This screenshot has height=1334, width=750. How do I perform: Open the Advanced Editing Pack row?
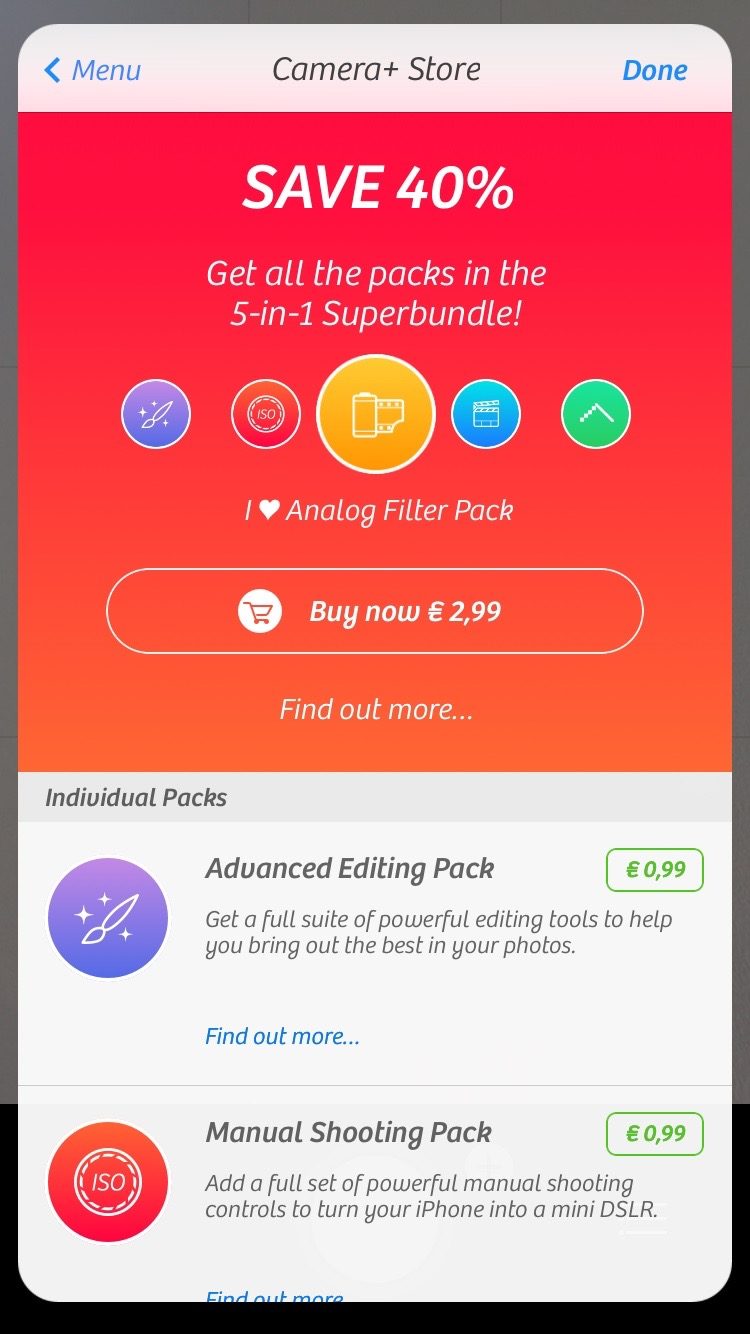tap(375, 954)
